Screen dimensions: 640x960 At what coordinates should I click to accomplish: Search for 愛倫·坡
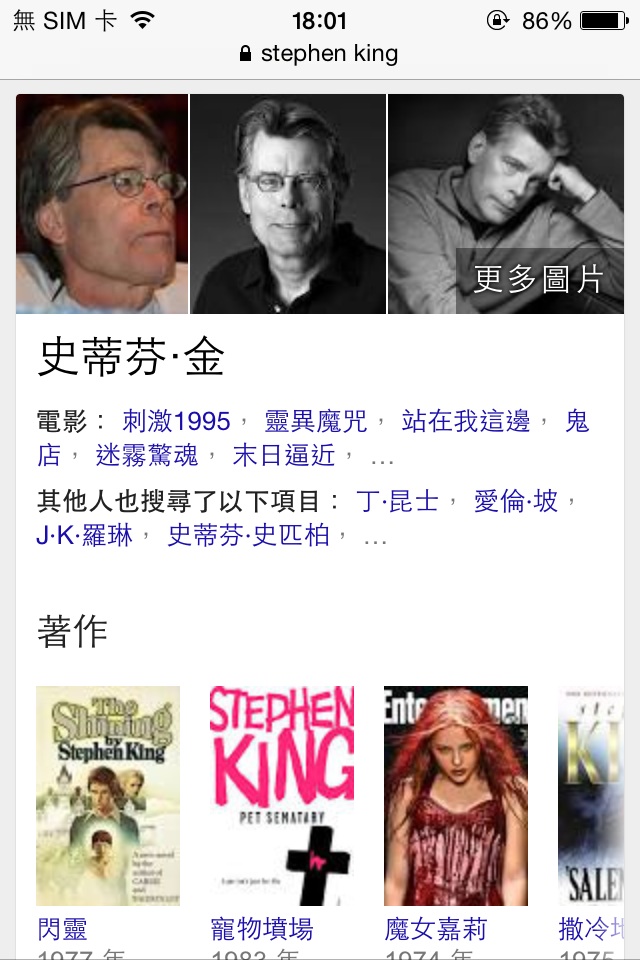tap(516, 501)
